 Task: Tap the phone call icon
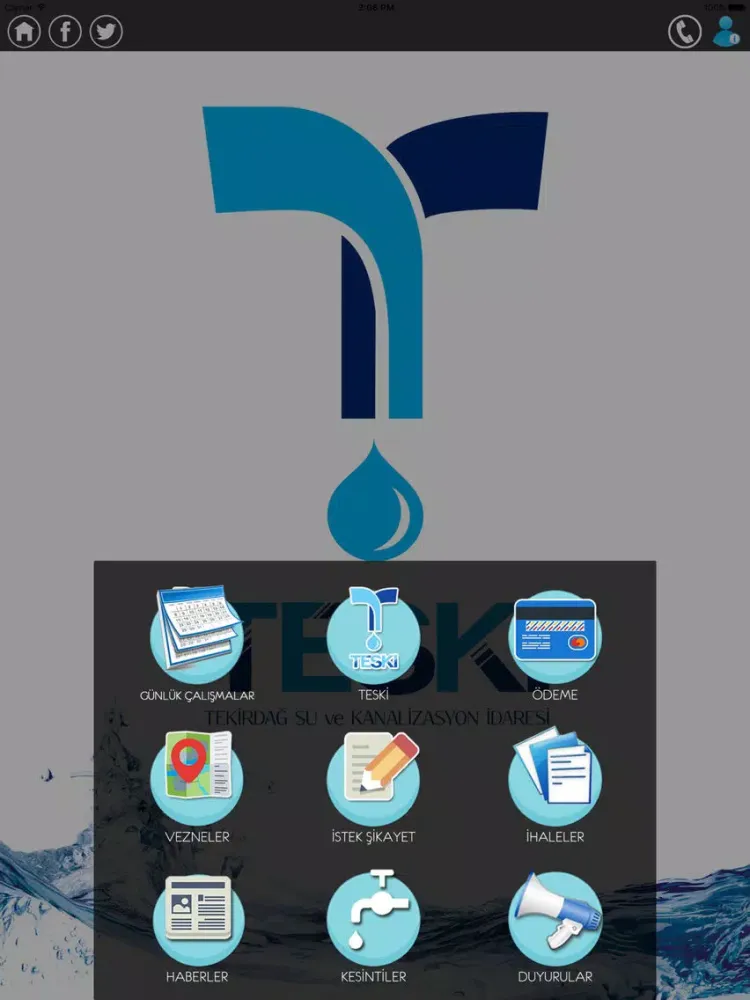pos(685,31)
